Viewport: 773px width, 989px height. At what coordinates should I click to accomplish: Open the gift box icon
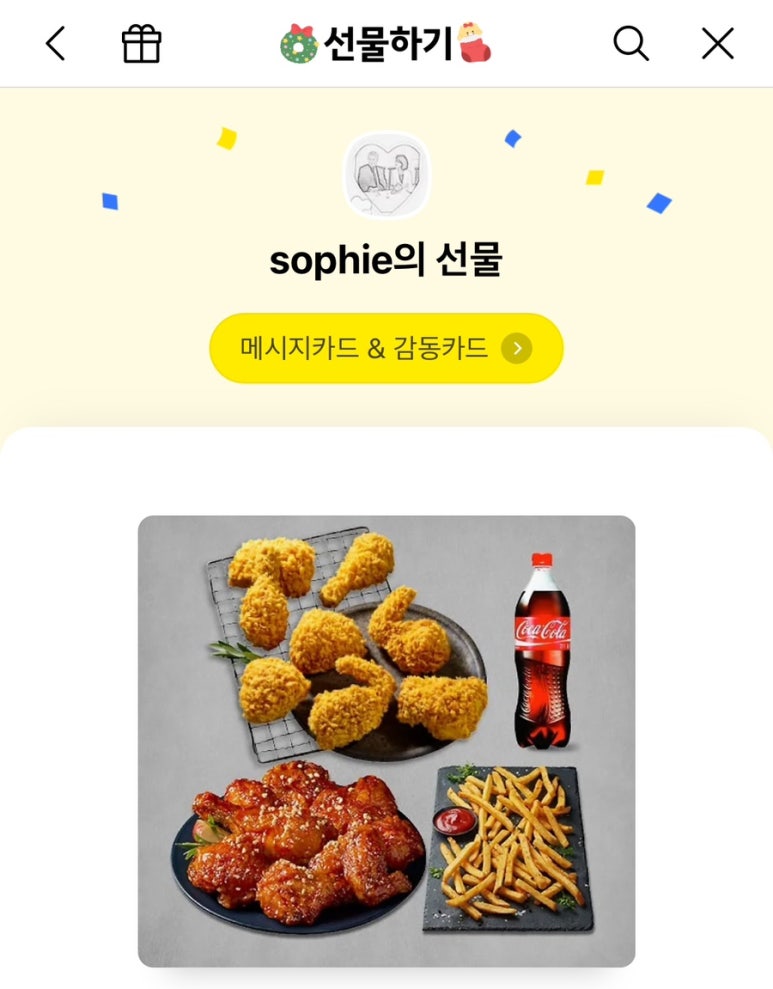pyautogui.click(x=141, y=44)
